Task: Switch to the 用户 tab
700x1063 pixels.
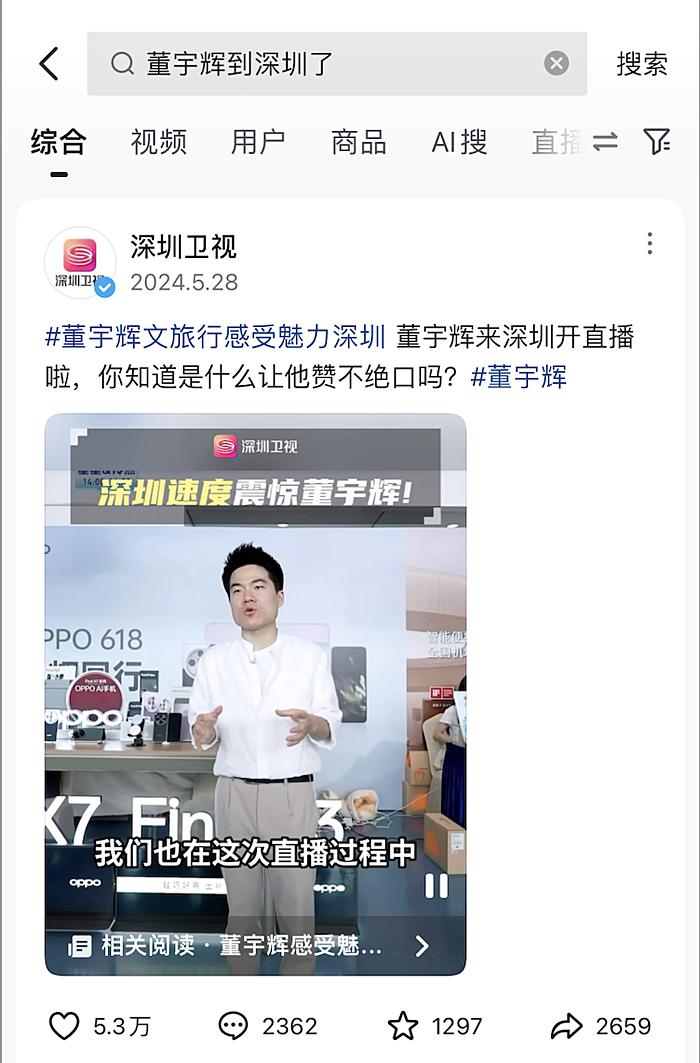Action: tap(258, 142)
